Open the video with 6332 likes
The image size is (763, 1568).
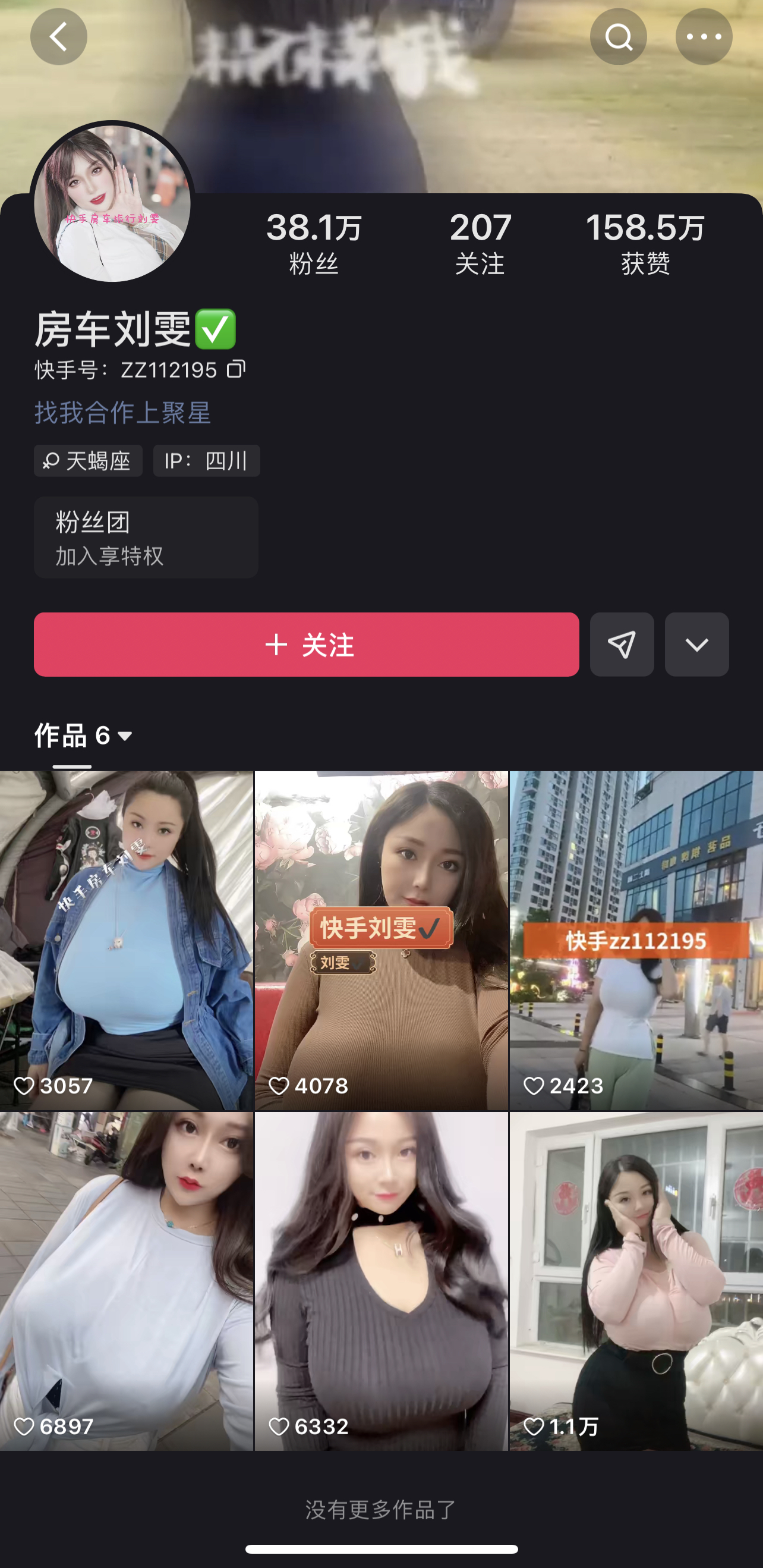coord(381,1281)
